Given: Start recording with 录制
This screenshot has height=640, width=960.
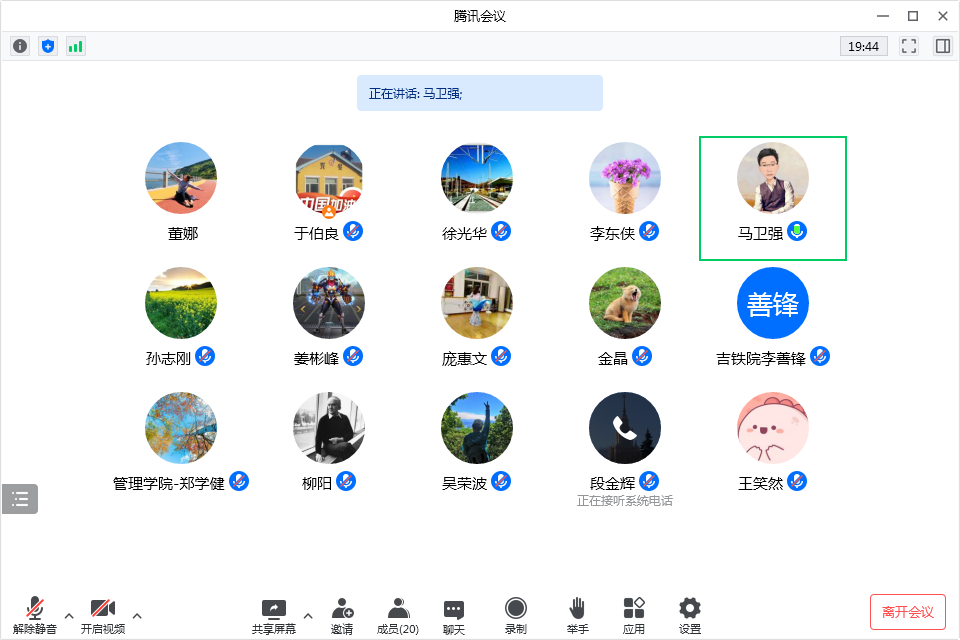Looking at the screenshot, I should tap(516, 614).
